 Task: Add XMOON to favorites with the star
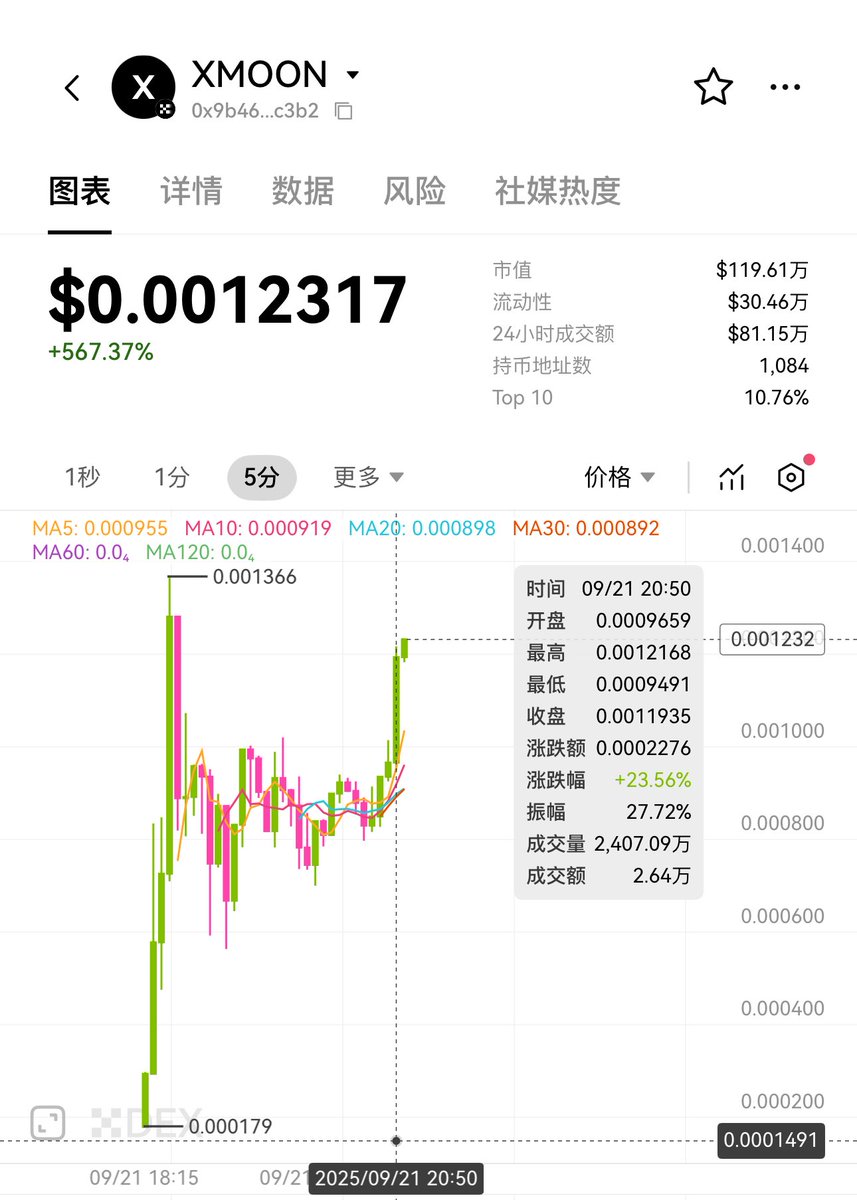point(713,88)
